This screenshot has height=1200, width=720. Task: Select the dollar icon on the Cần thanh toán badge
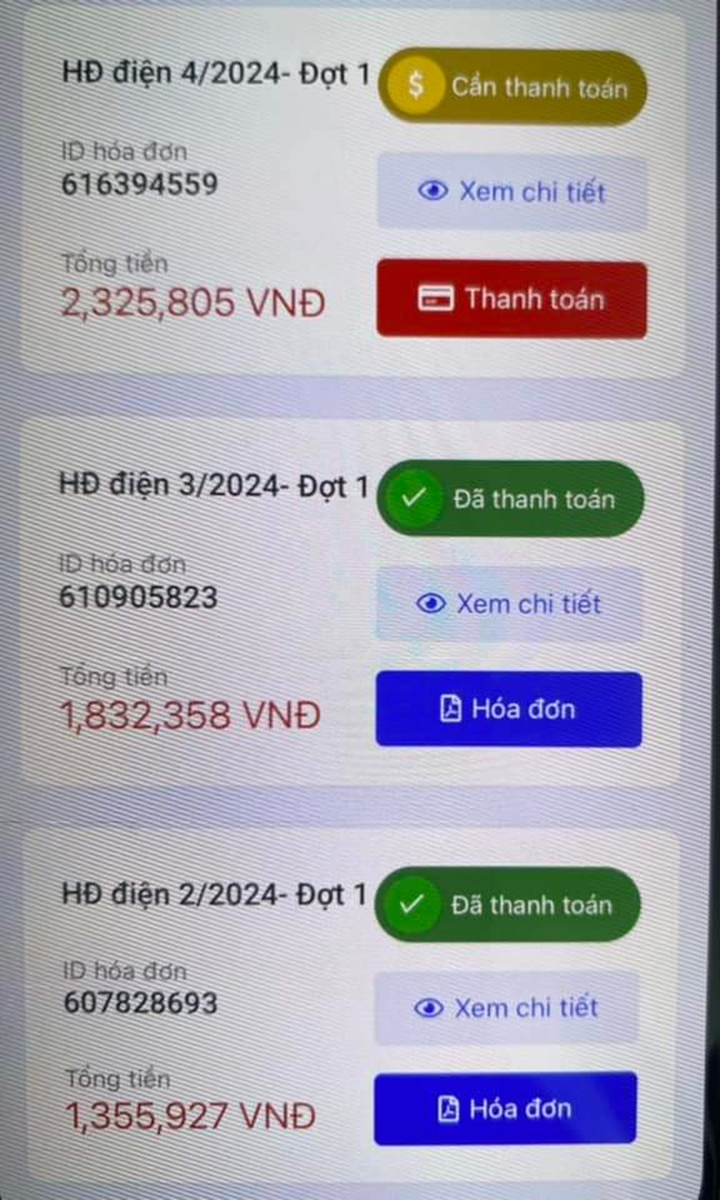[417, 88]
